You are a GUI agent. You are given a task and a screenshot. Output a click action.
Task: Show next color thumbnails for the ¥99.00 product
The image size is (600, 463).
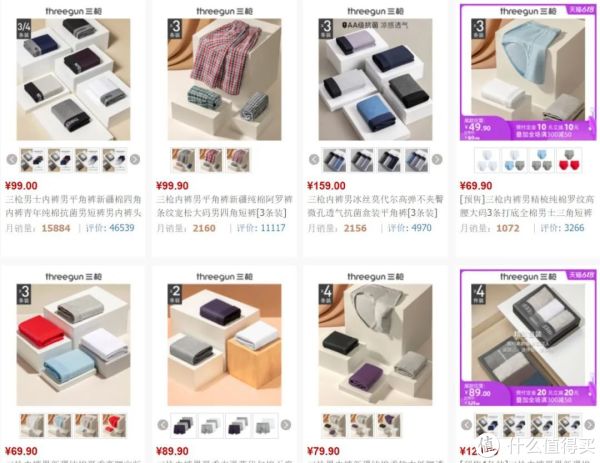coord(135,159)
